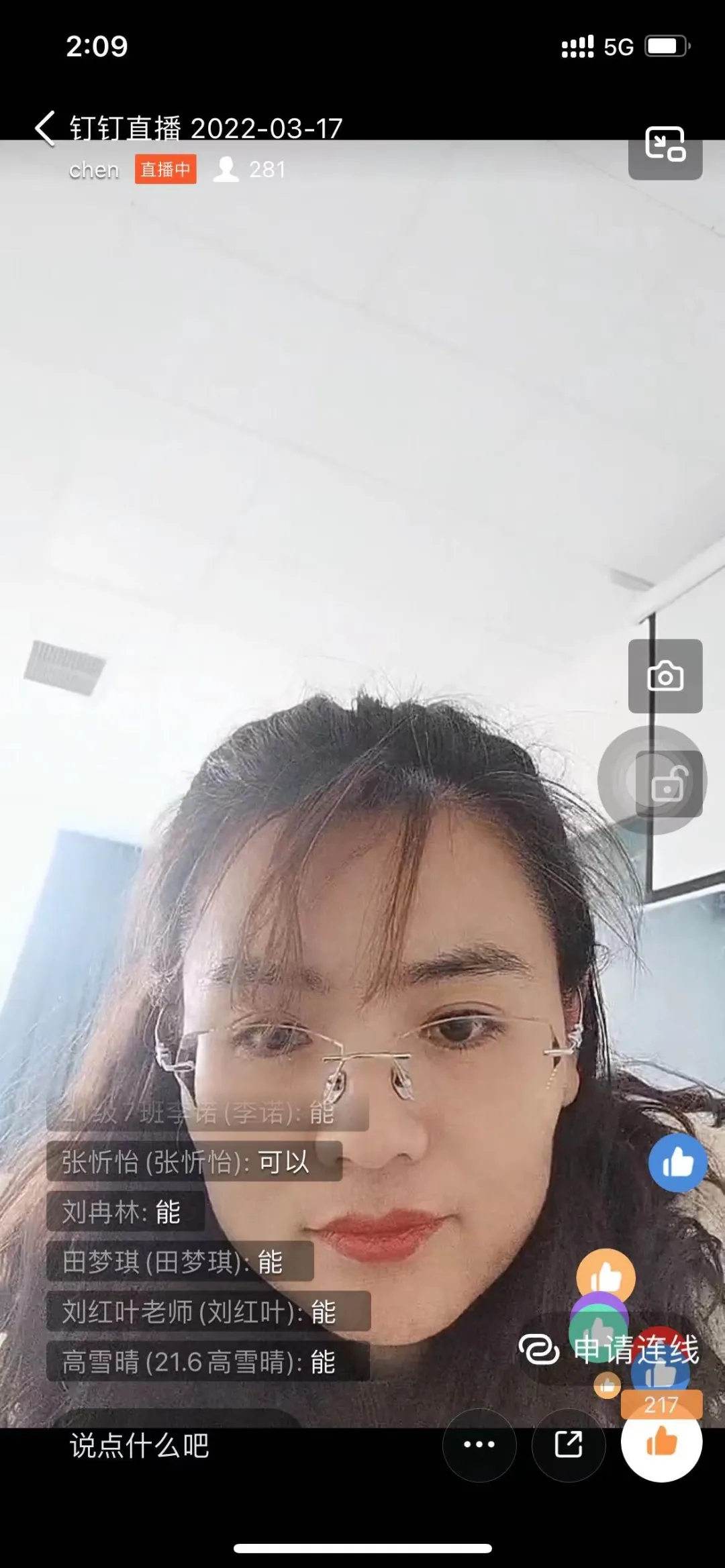Send a like with the thumbs-up button
This screenshot has height=1568, width=725.
pos(661,1442)
